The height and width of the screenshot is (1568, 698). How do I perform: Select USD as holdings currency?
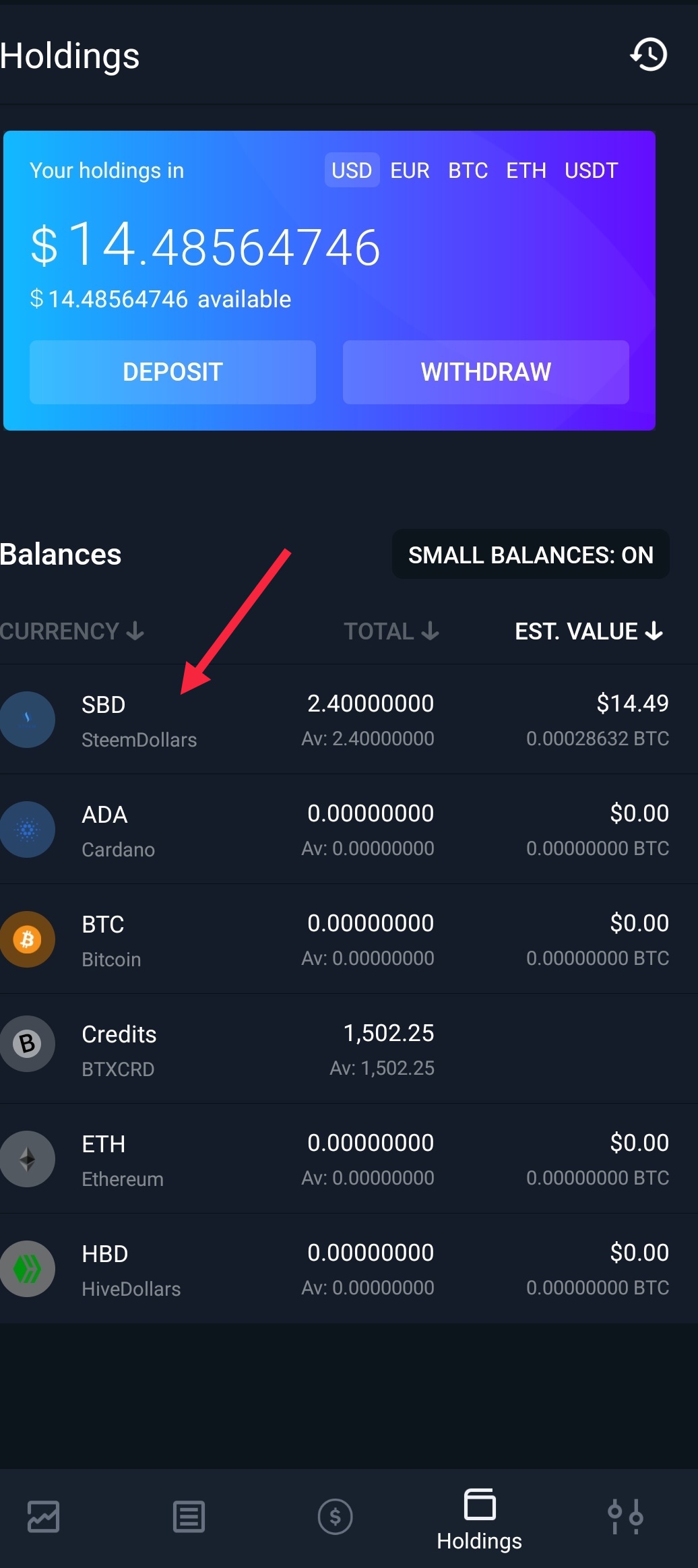coord(352,170)
